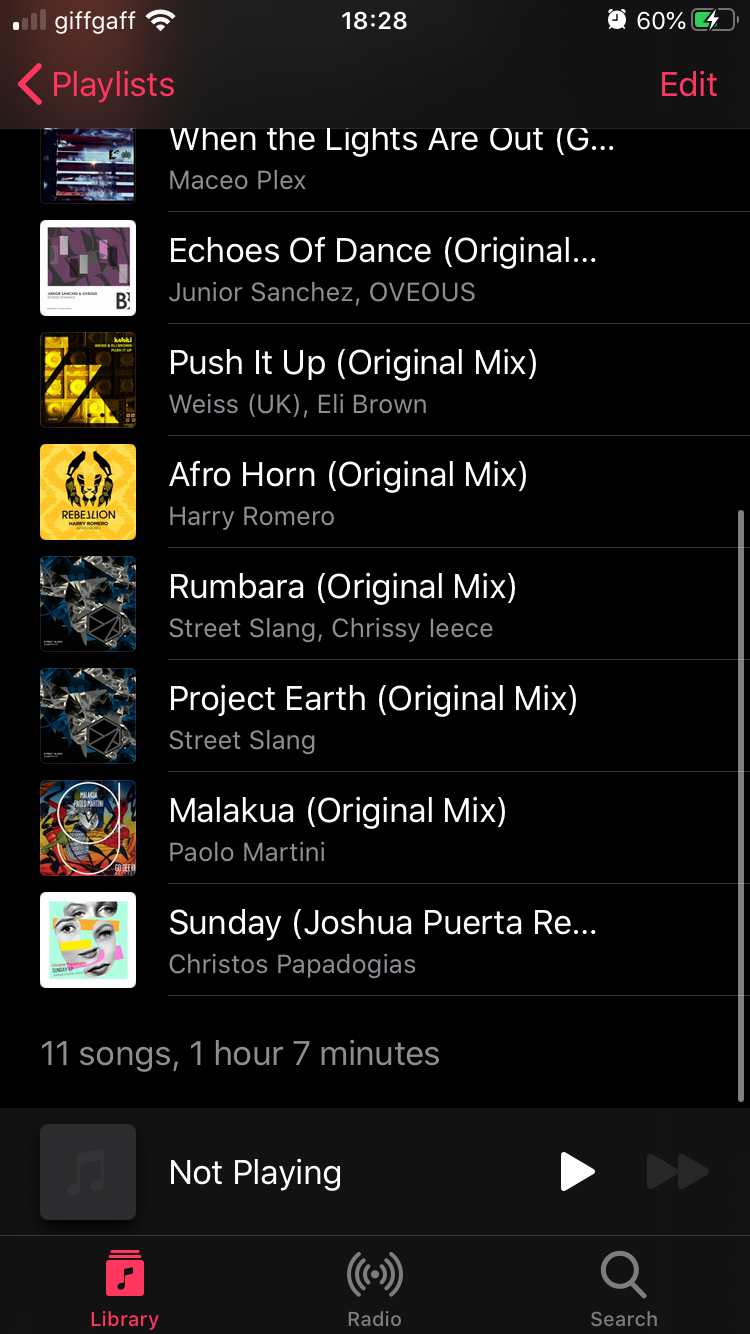The height and width of the screenshot is (1334, 750).
Task: Skip to the next track
Action: click(x=678, y=1172)
